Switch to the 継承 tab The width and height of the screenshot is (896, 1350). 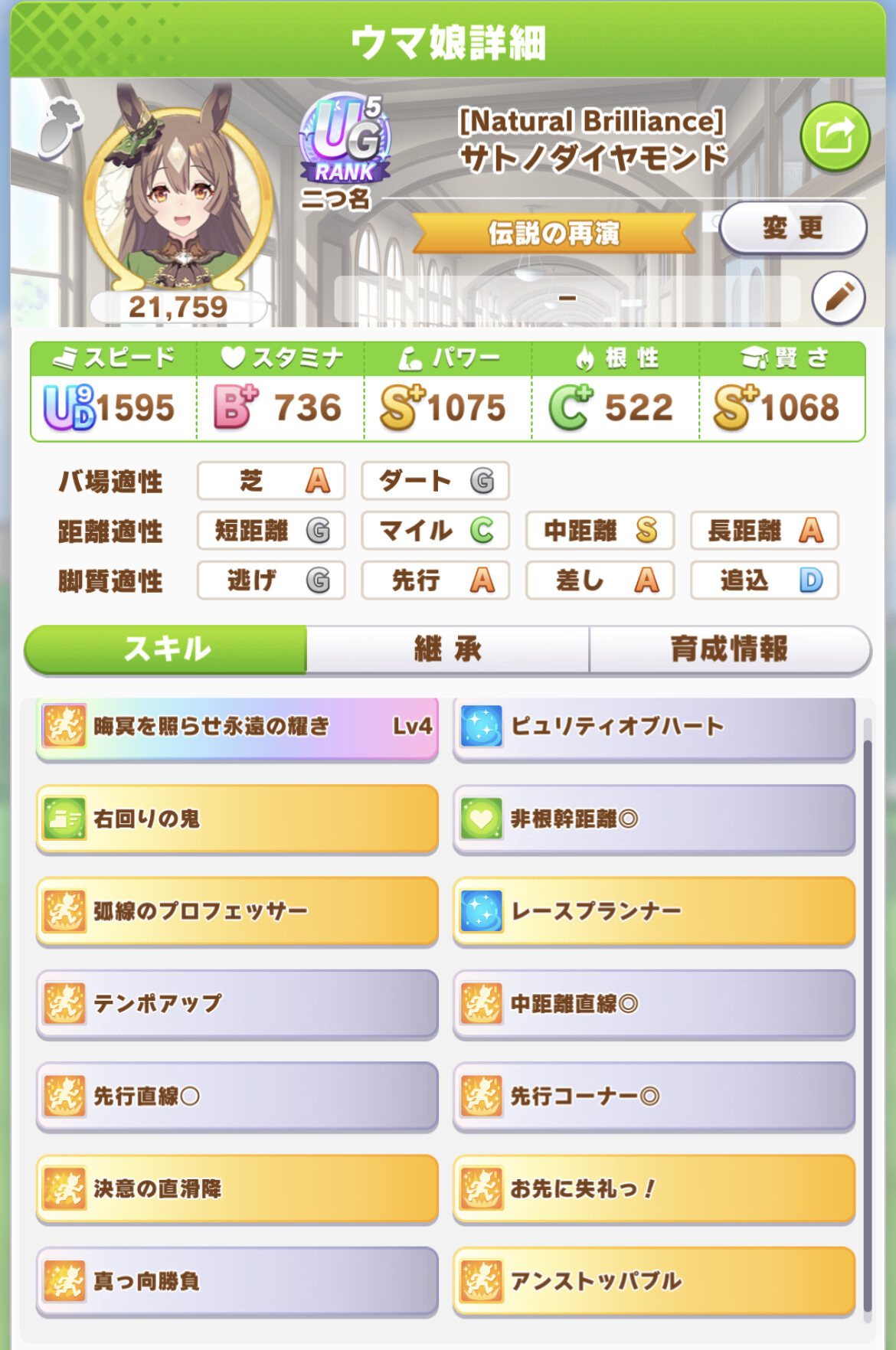coord(447,649)
